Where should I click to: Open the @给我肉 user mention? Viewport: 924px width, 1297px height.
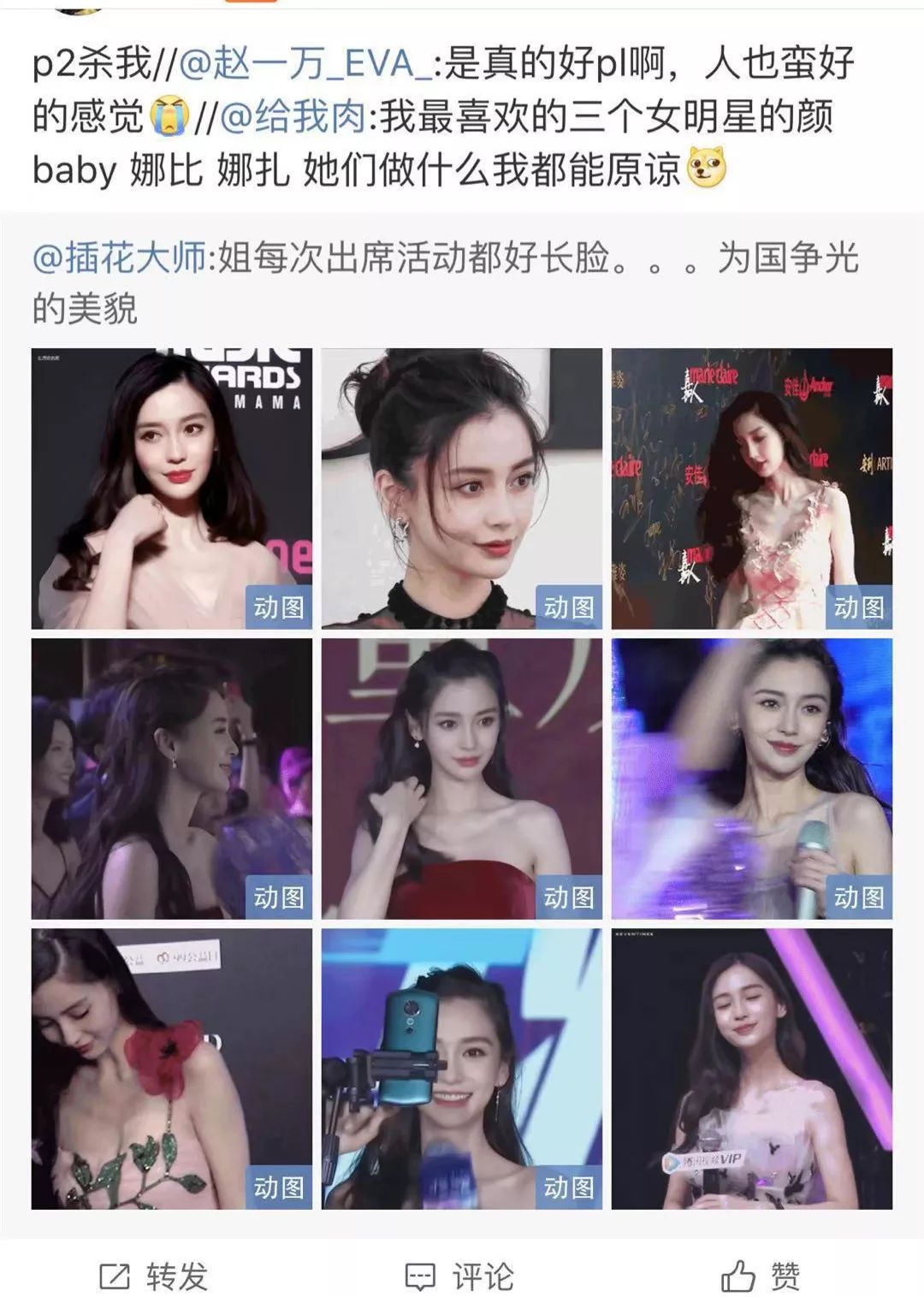[x=293, y=117]
